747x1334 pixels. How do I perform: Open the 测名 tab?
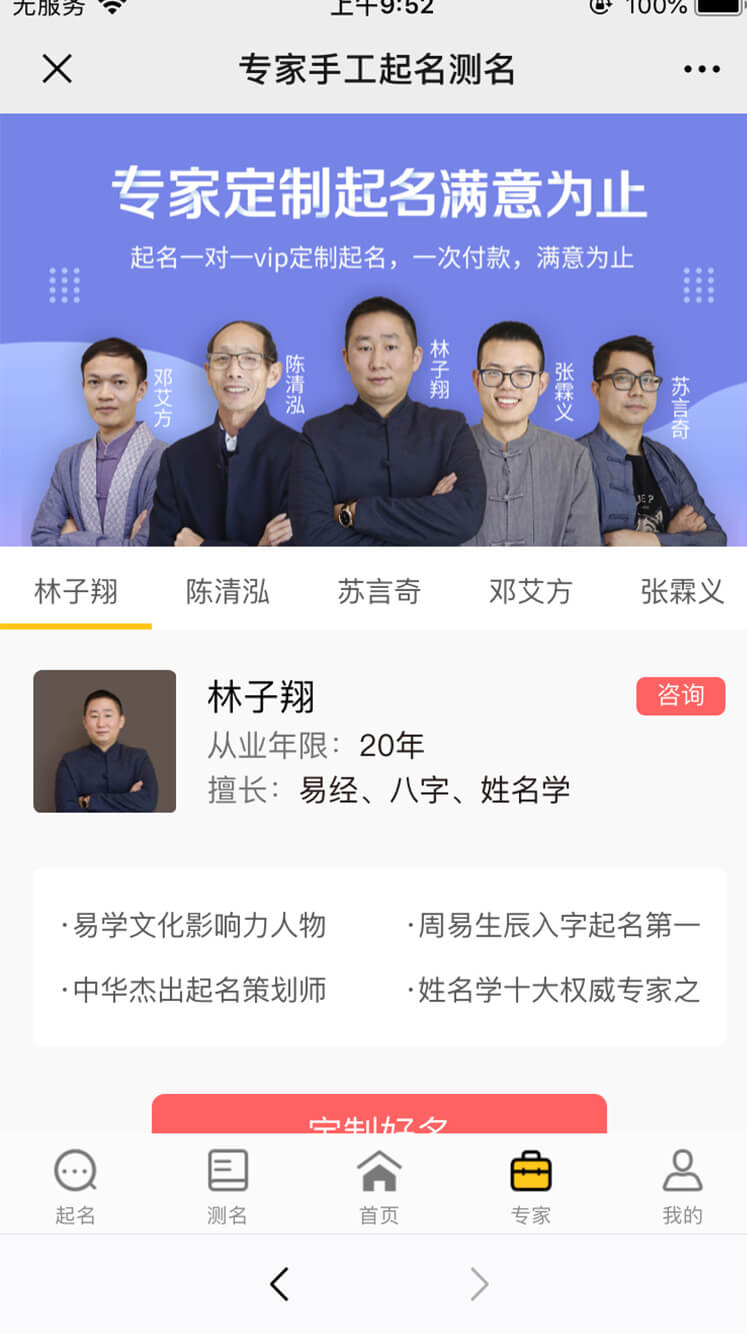227,1187
